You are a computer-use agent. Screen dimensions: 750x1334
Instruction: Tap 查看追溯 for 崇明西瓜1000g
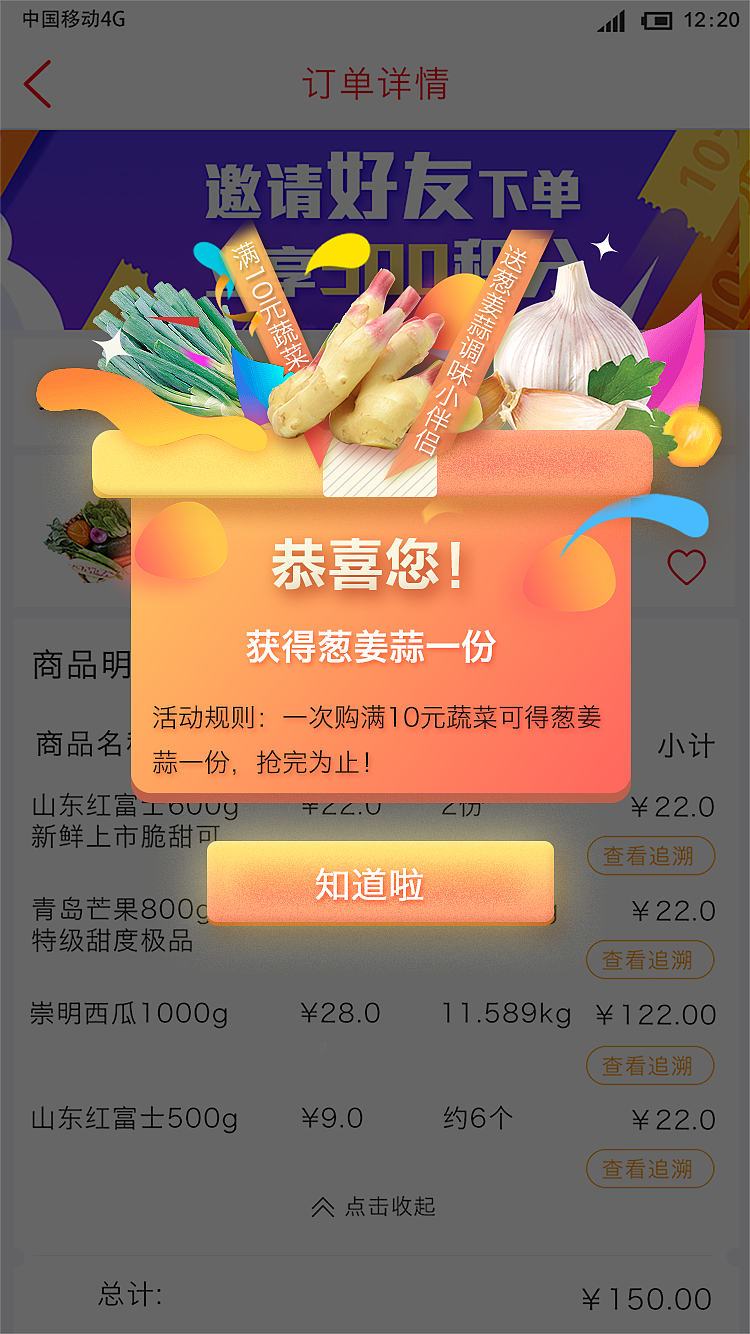point(650,1065)
